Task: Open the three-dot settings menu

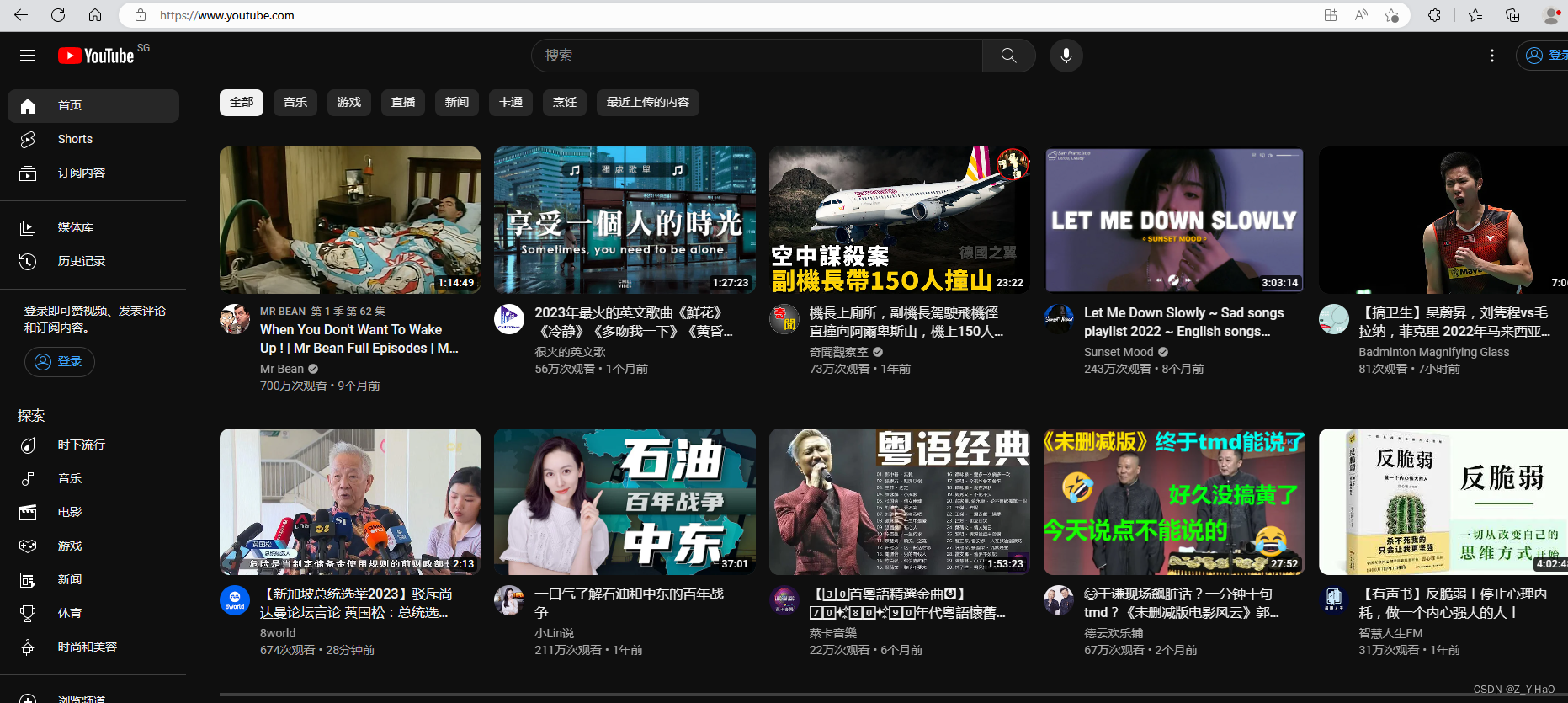Action: pyautogui.click(x=1491, y=56)
